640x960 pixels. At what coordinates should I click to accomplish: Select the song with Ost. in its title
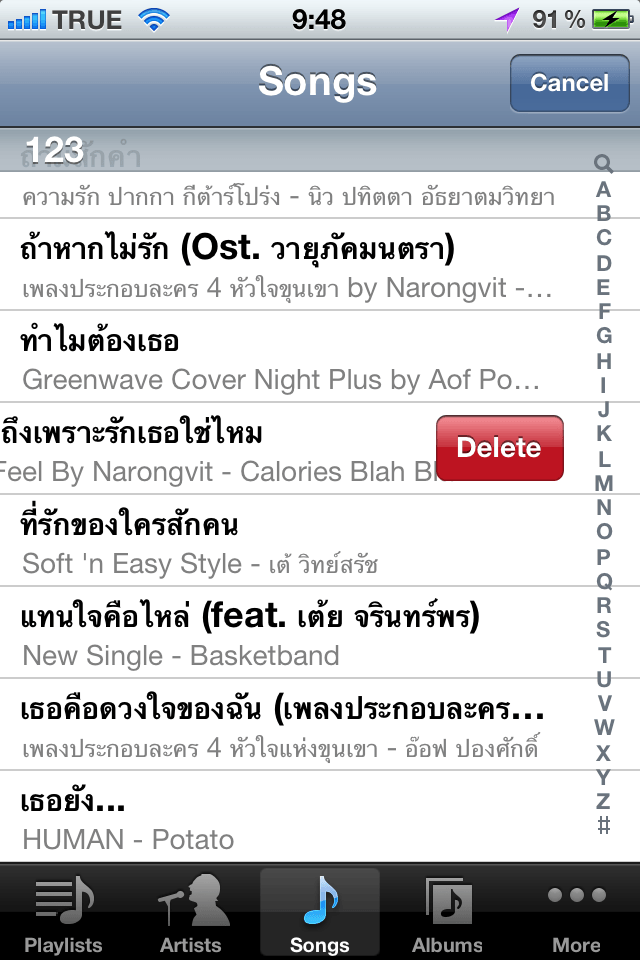(x=280, y=266)
